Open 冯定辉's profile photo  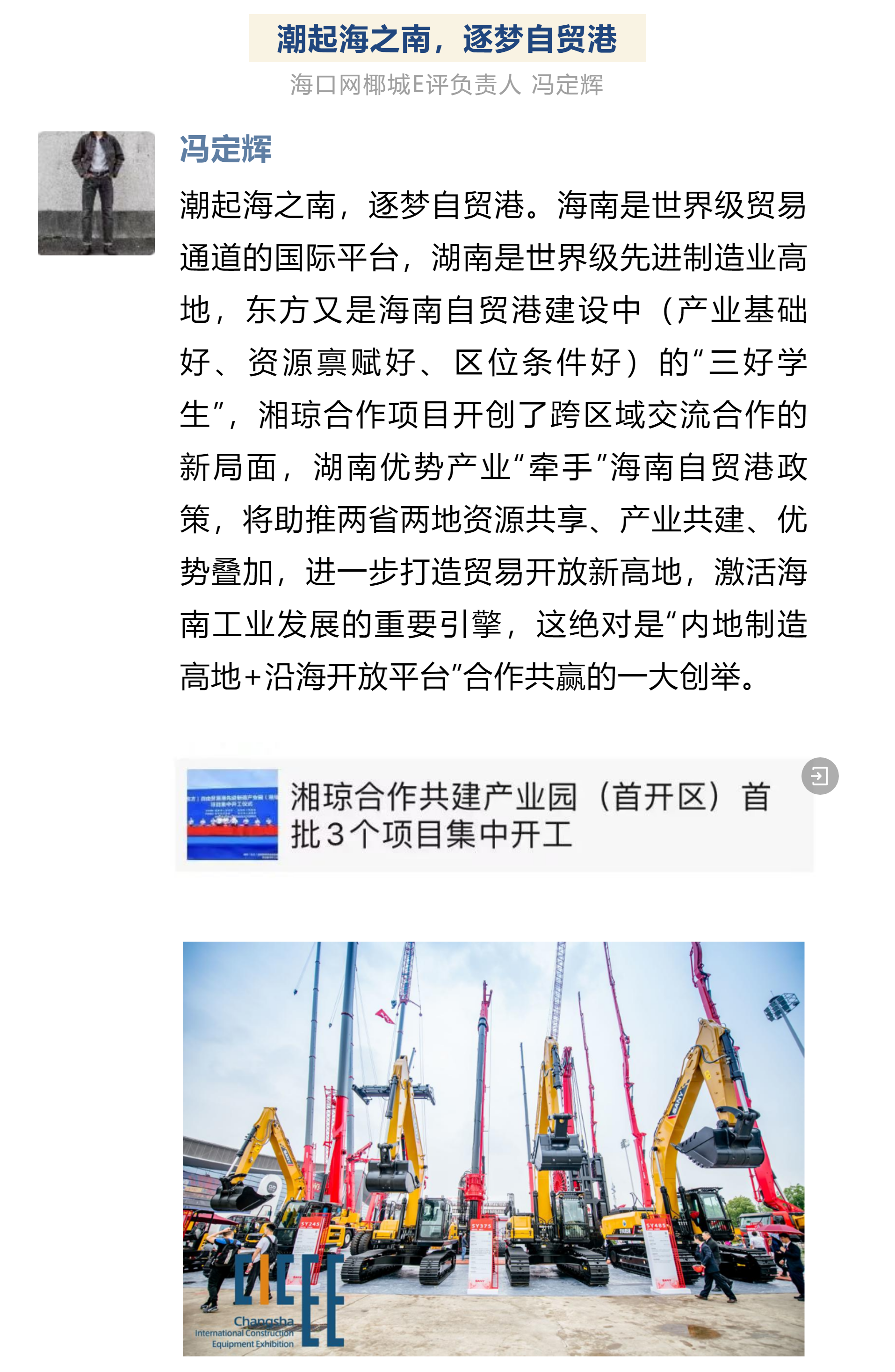[x=96, y=193]
